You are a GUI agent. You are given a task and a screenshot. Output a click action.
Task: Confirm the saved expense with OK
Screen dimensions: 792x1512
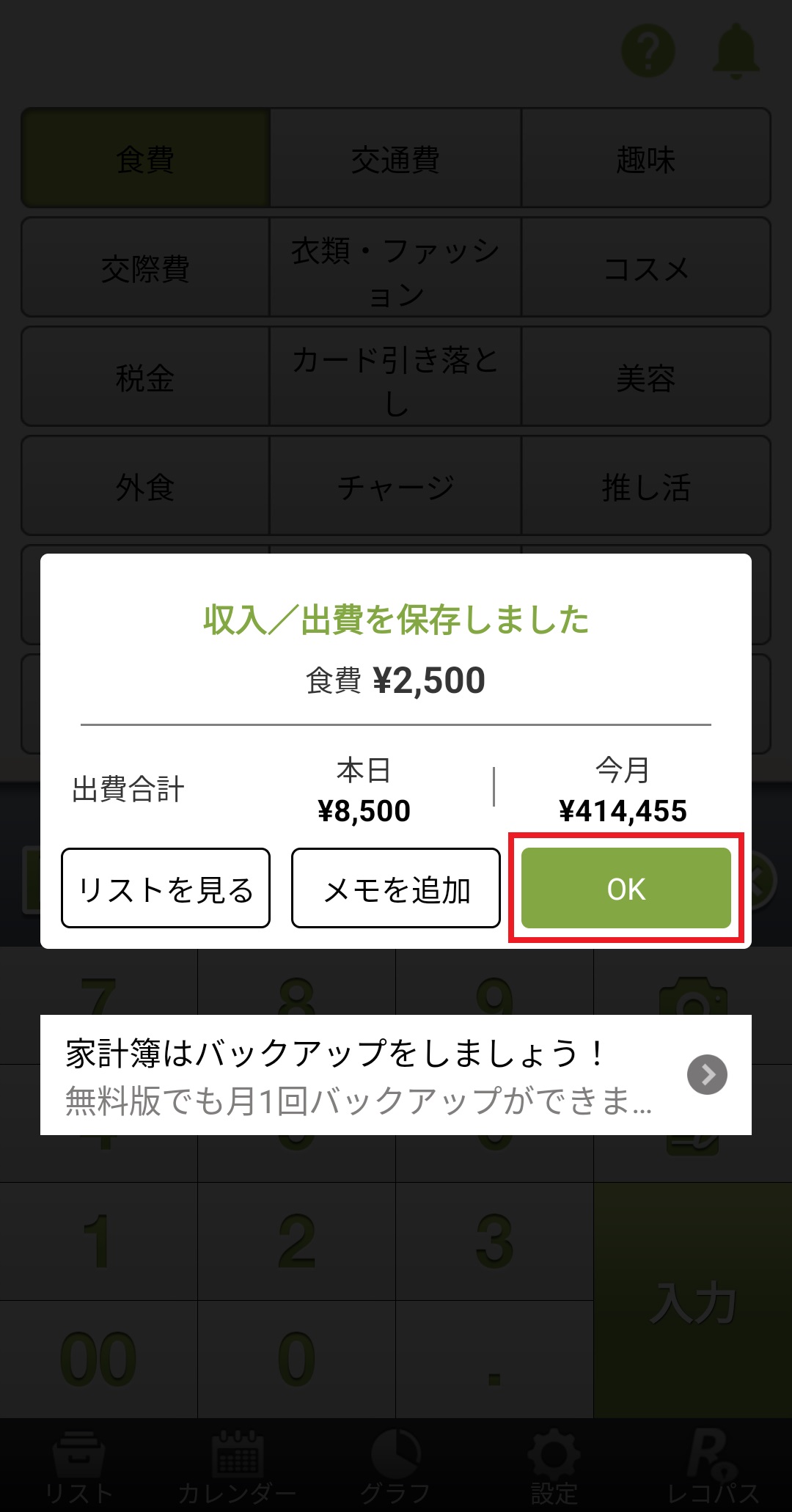pyautogui.click(x=626, y=888)
